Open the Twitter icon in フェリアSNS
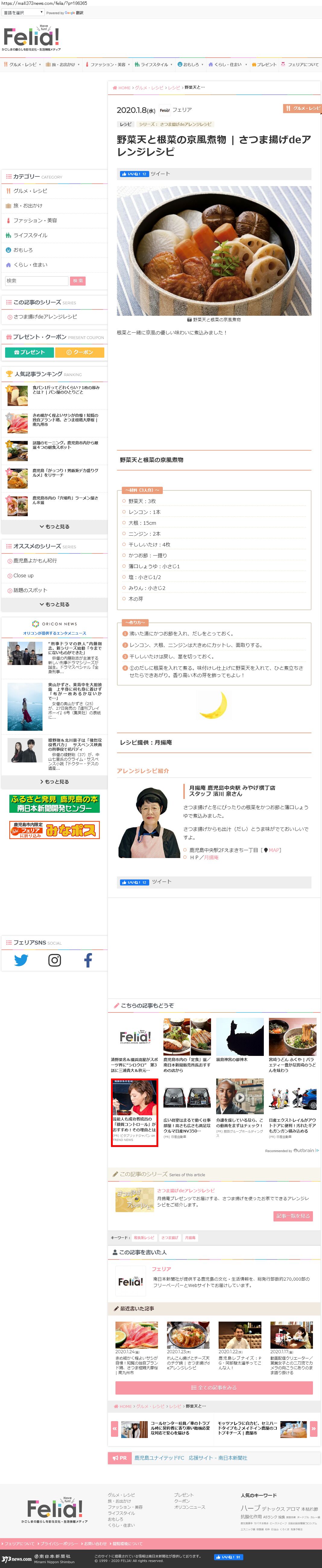Screen dimensions: 322x1568 (21, 960)
